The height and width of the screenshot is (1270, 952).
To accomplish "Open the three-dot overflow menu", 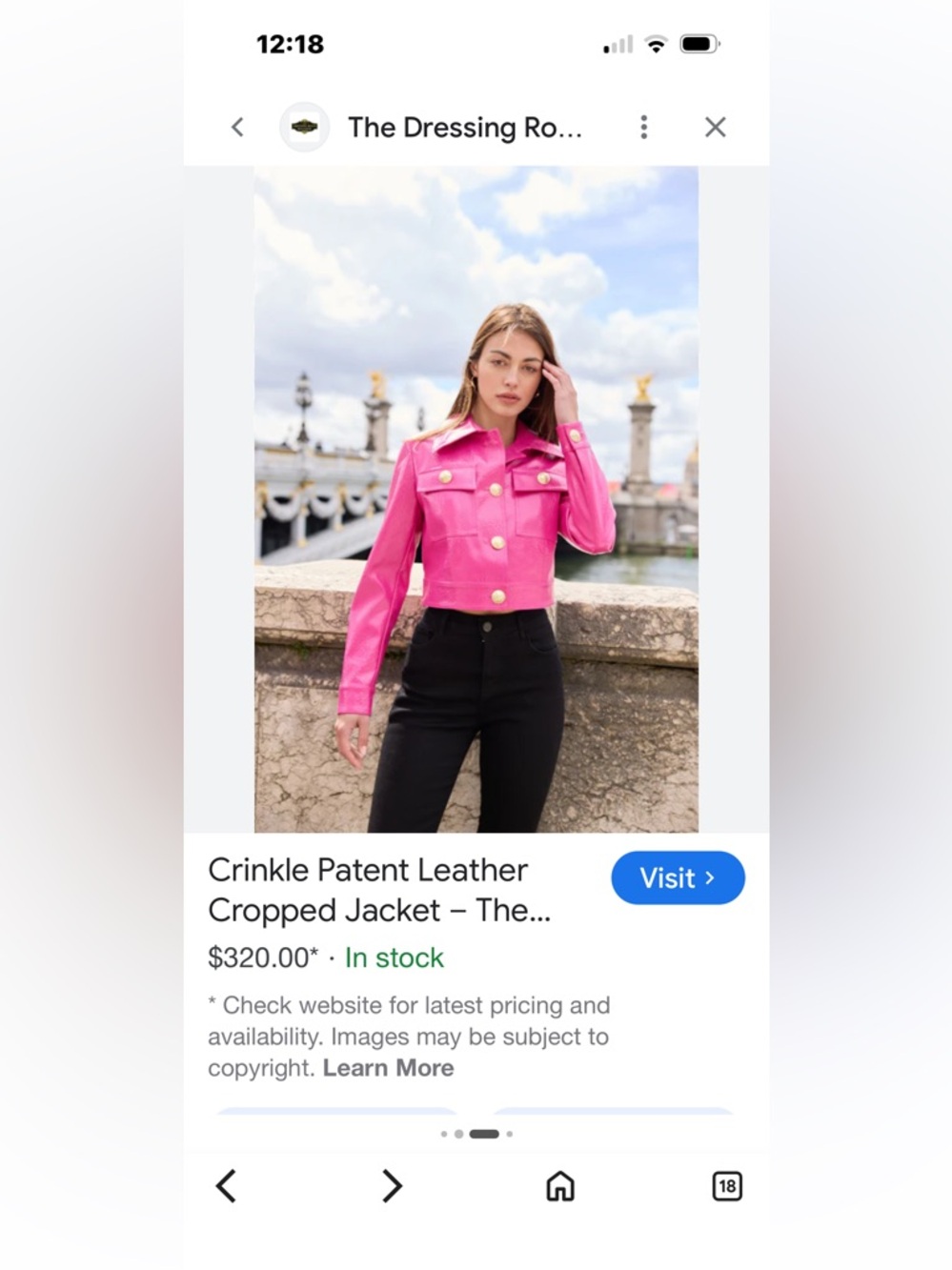I will point(644,126).
